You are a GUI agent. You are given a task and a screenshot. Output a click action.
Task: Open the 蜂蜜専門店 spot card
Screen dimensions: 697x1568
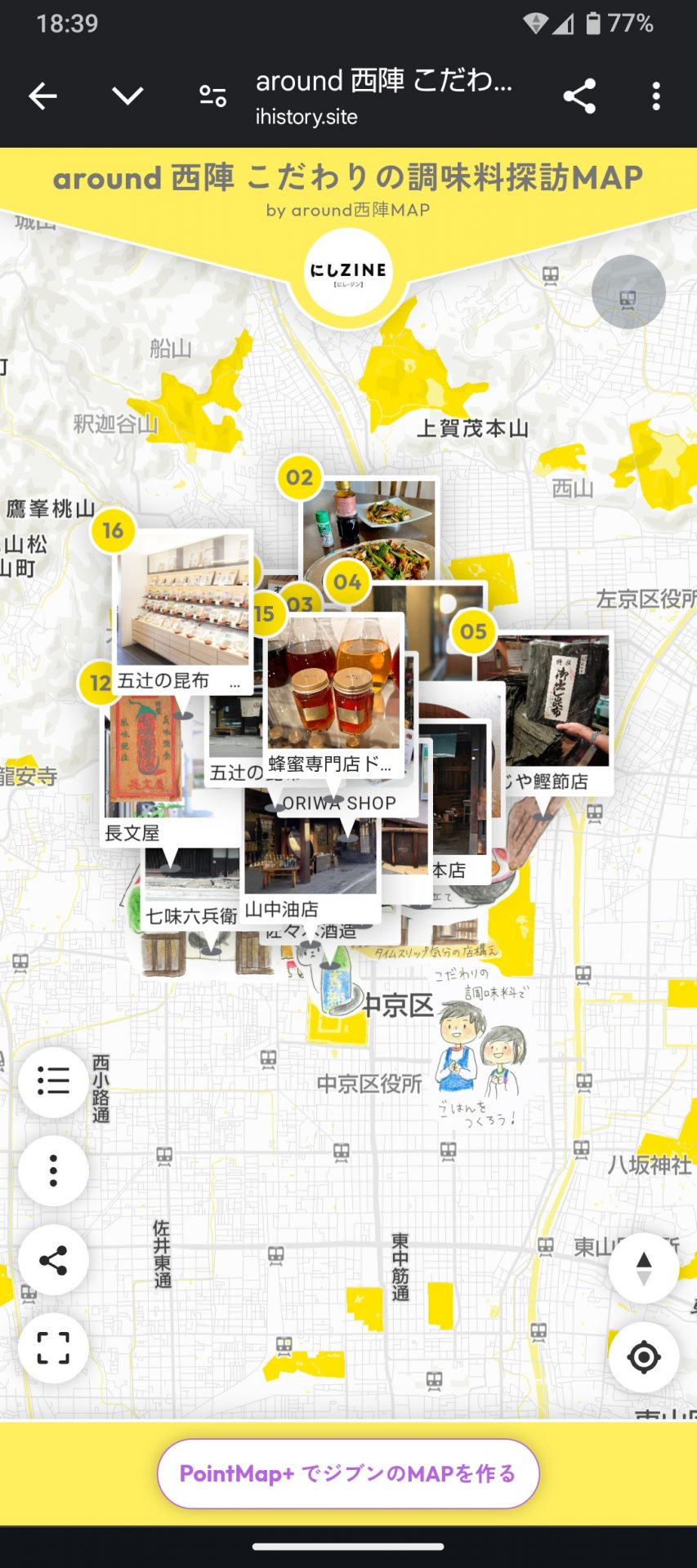tap(334, 695)
